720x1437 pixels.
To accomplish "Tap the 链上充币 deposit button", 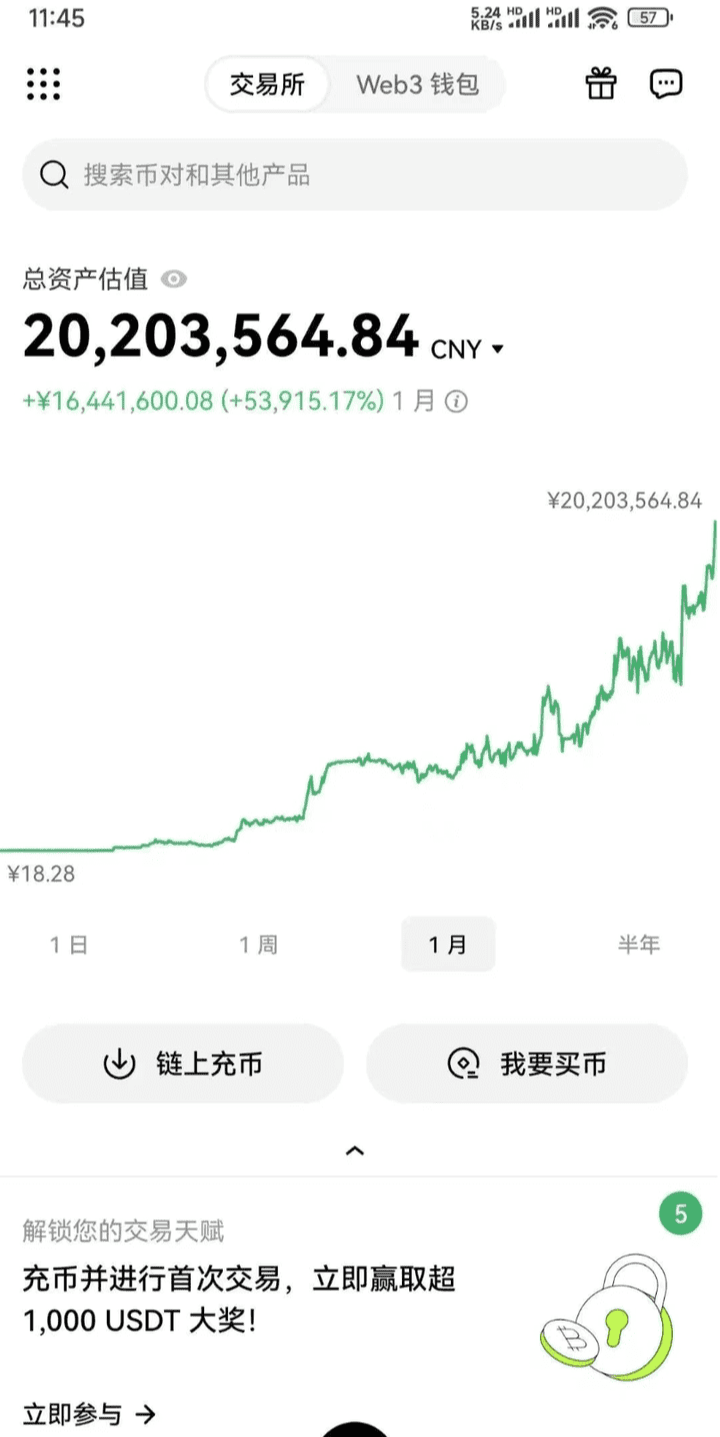I will [x=183, y=1064].
